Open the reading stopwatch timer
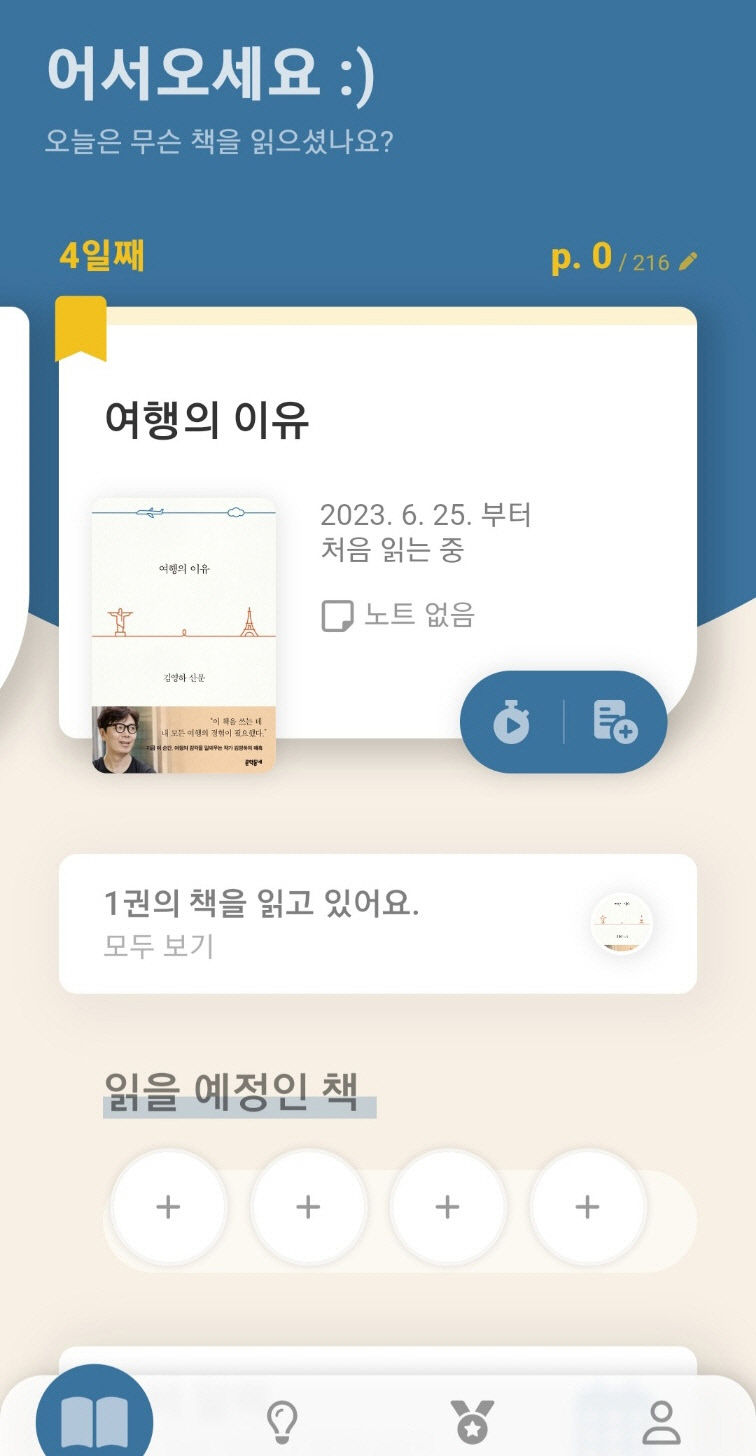 click(514, 722)
